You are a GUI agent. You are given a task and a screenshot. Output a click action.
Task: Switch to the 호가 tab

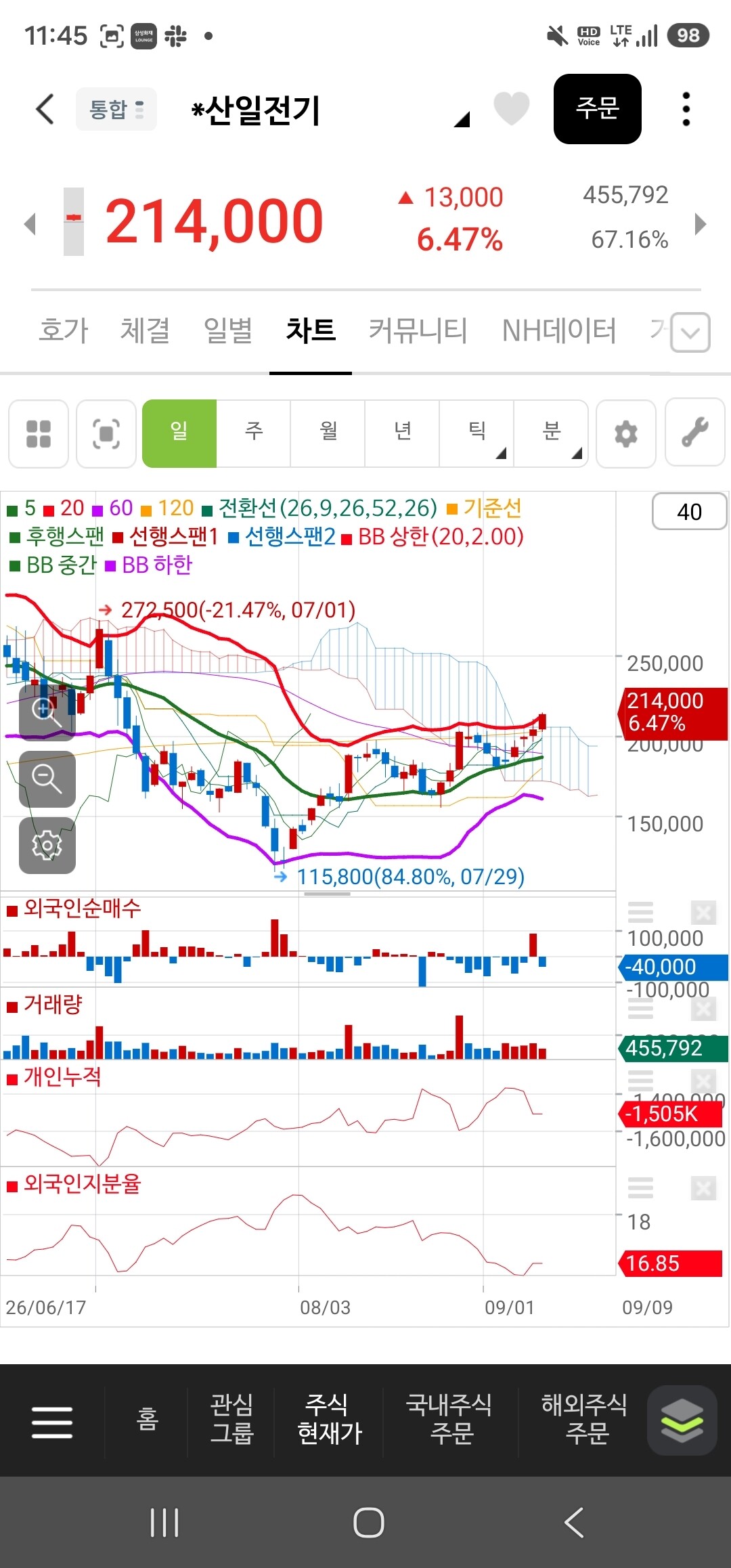pyautogui.click(x=64, y=330)
